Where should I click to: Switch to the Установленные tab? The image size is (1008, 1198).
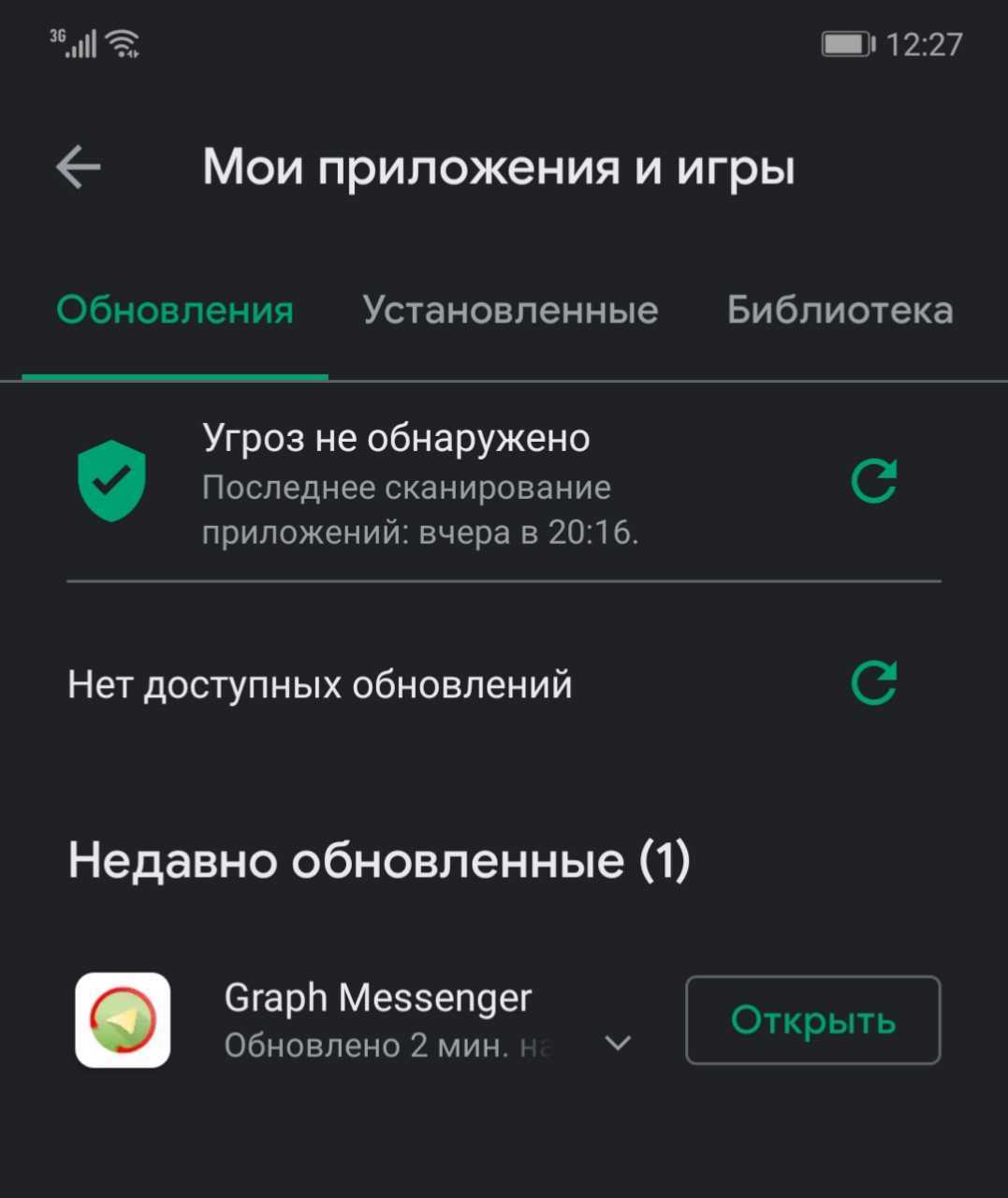pyautogui.click(x=510, y=310)
